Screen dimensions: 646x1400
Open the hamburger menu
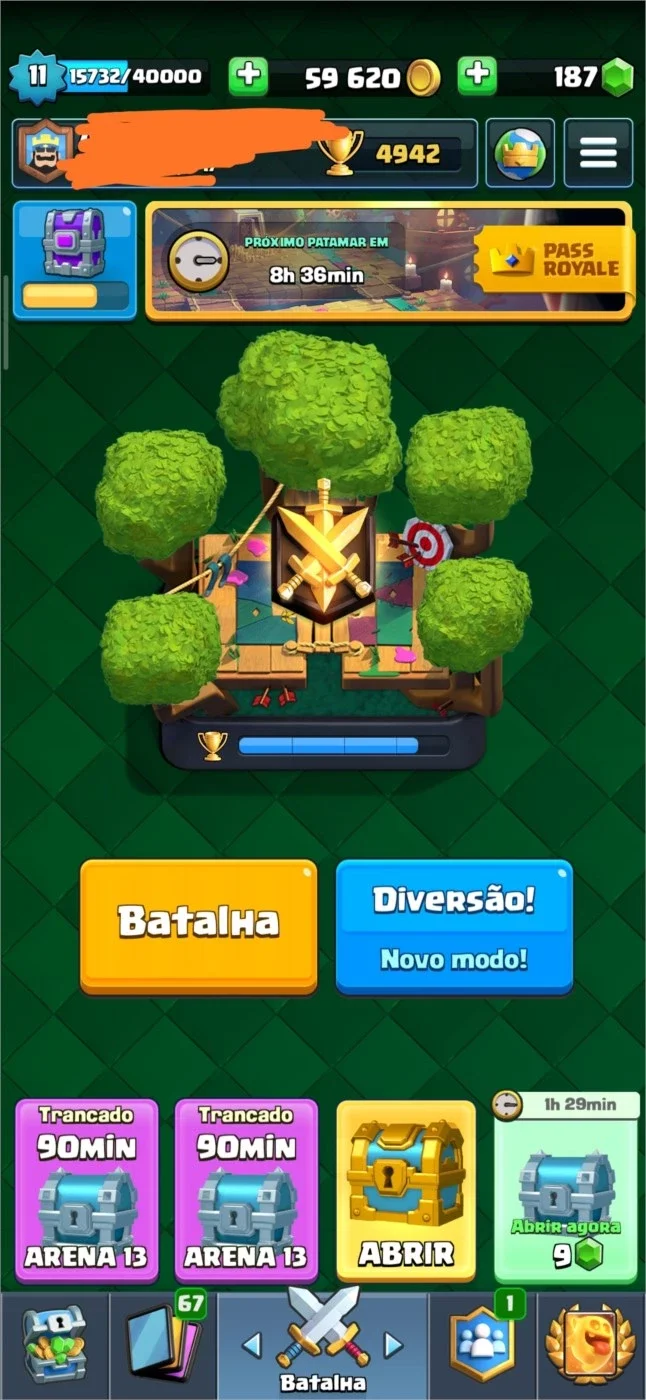(598, 153)
